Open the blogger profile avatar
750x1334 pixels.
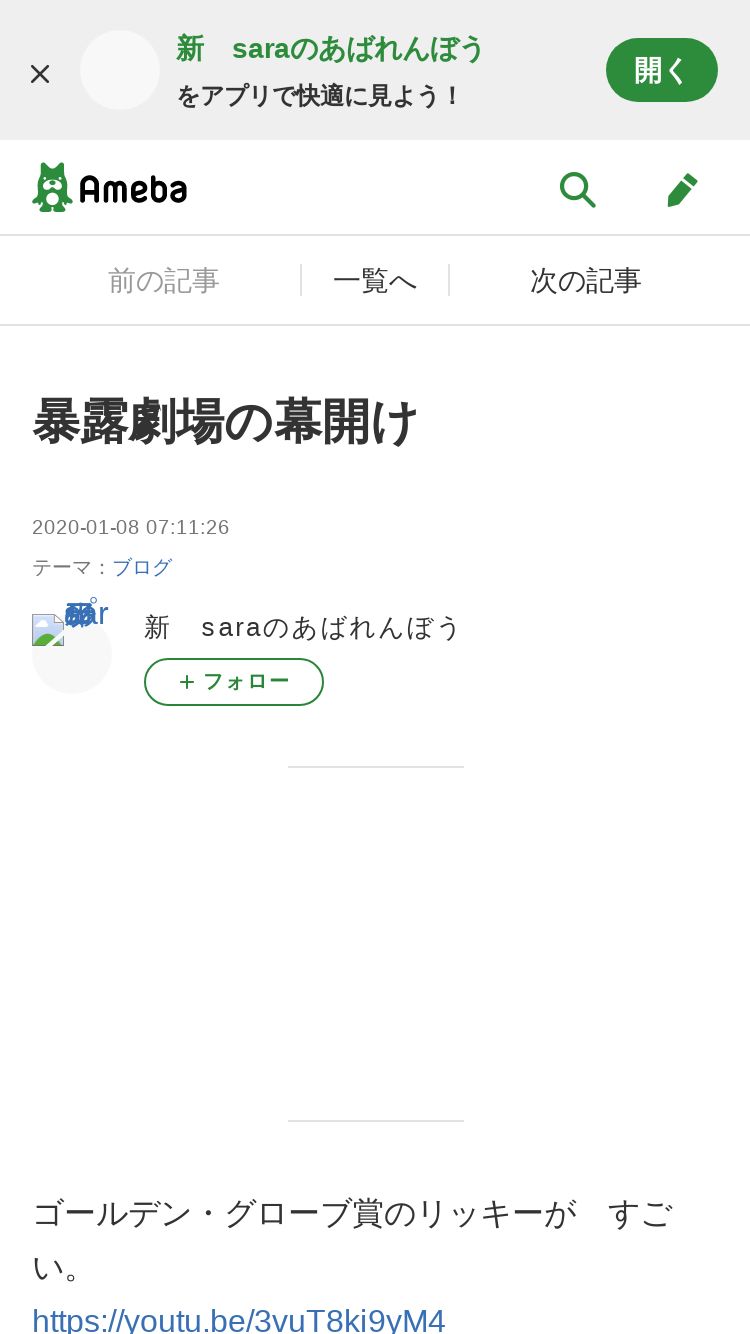[x=71, y=653]
